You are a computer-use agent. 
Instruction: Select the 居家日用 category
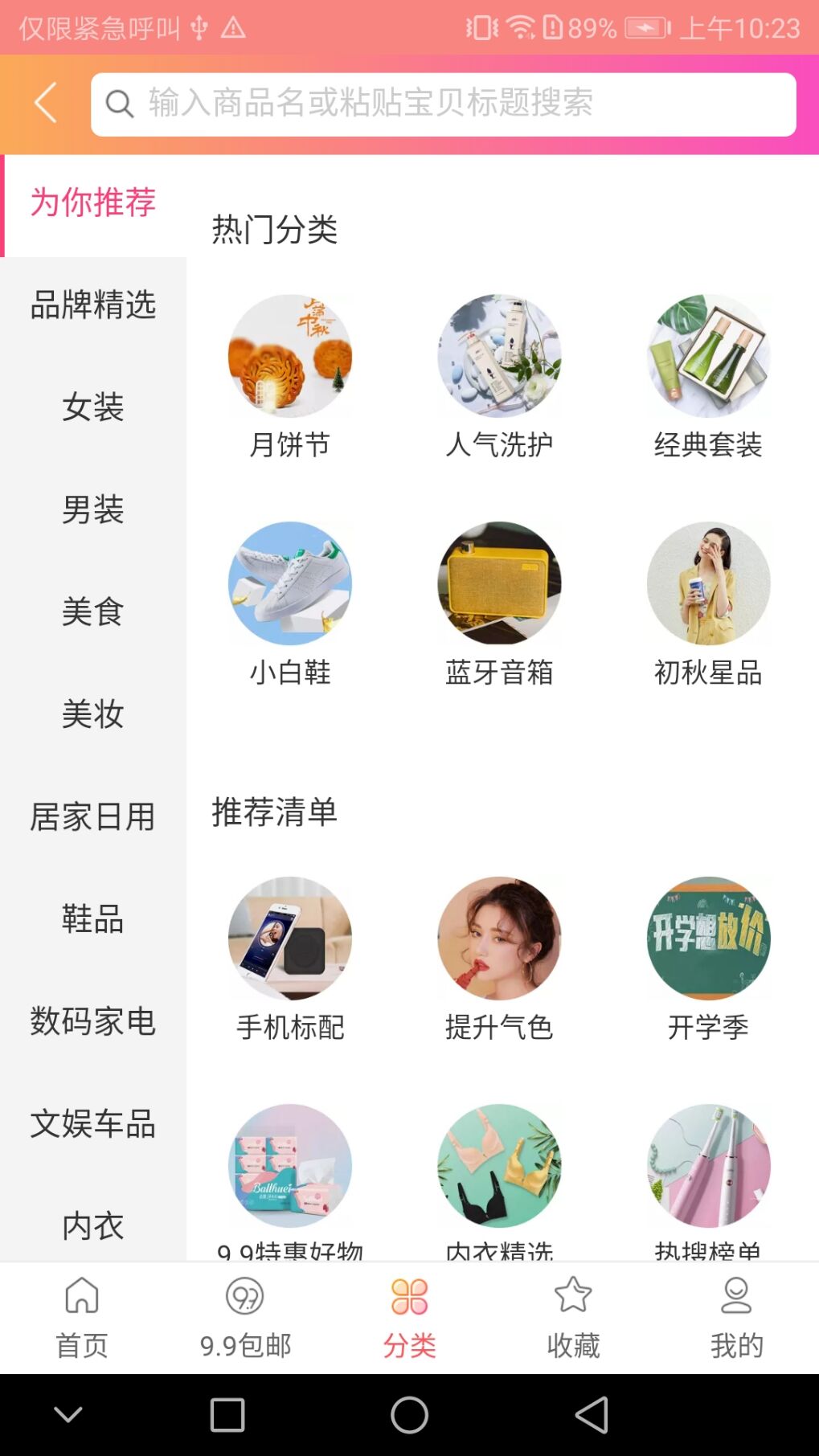93,817
